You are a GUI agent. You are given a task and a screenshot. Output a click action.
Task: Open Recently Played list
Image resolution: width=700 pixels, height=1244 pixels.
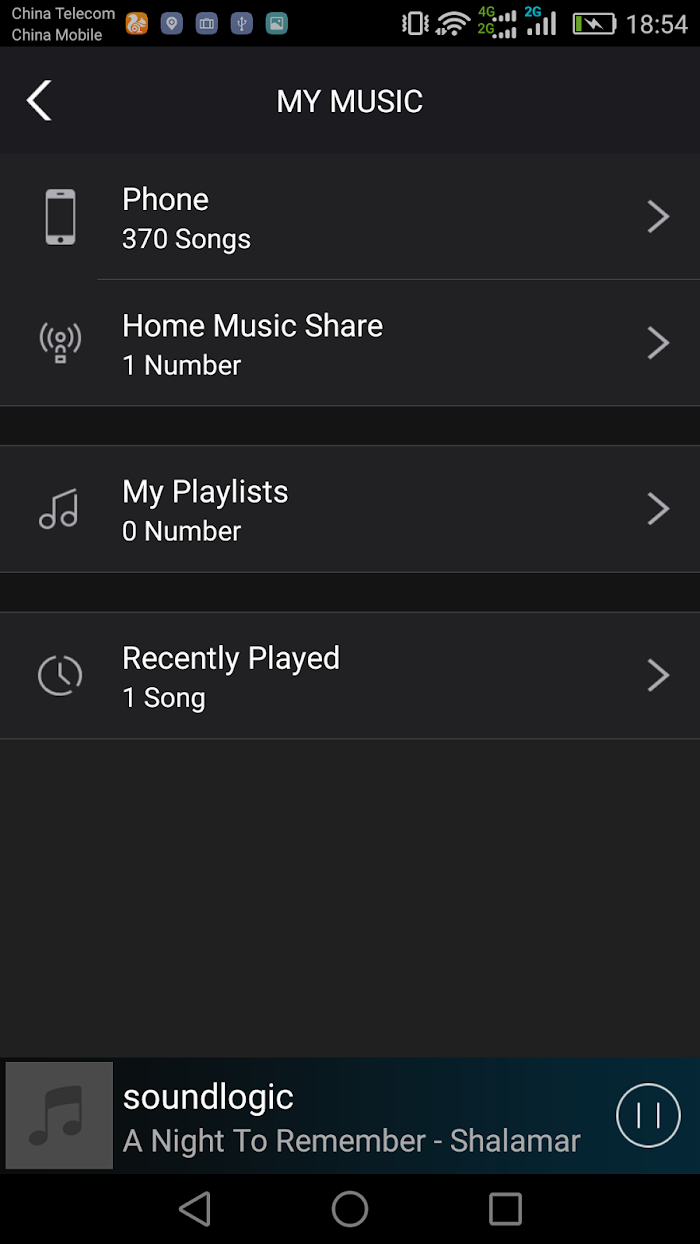click(x=350, y=676)
